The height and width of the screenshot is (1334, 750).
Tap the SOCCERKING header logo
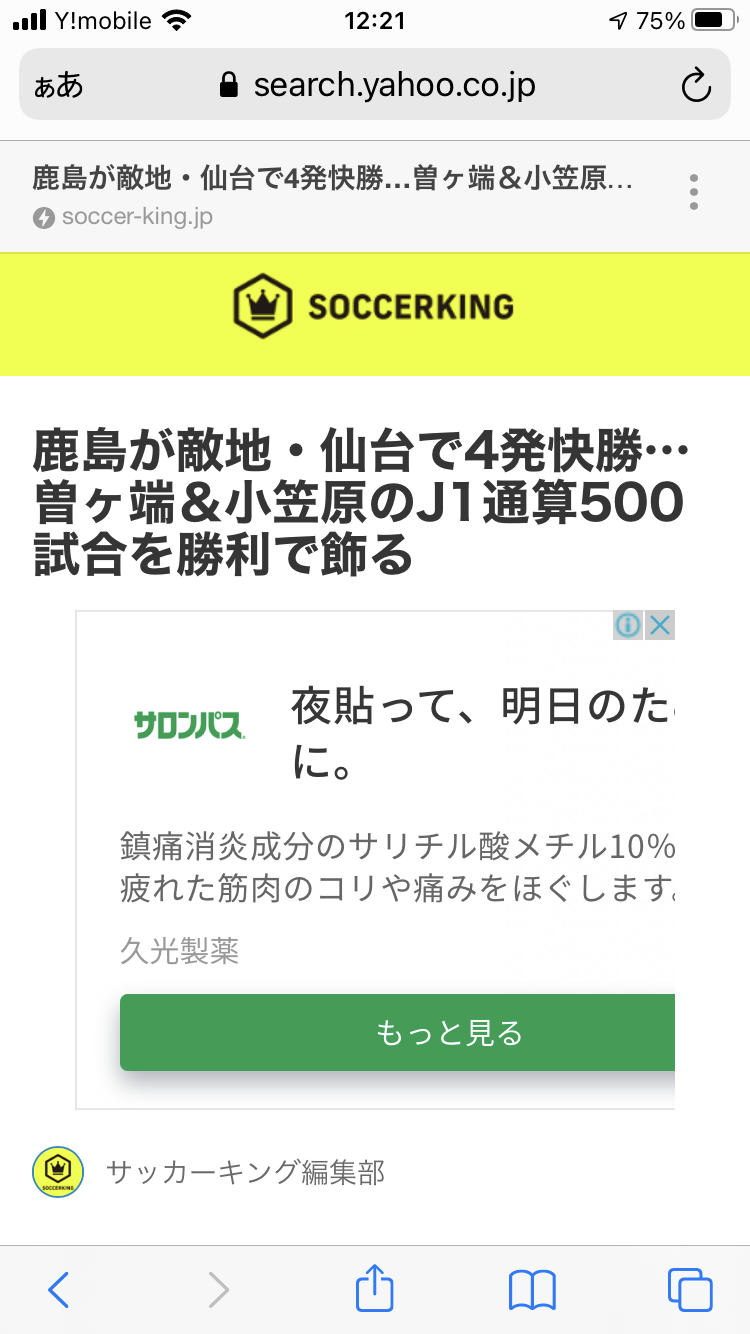point(374,306)
